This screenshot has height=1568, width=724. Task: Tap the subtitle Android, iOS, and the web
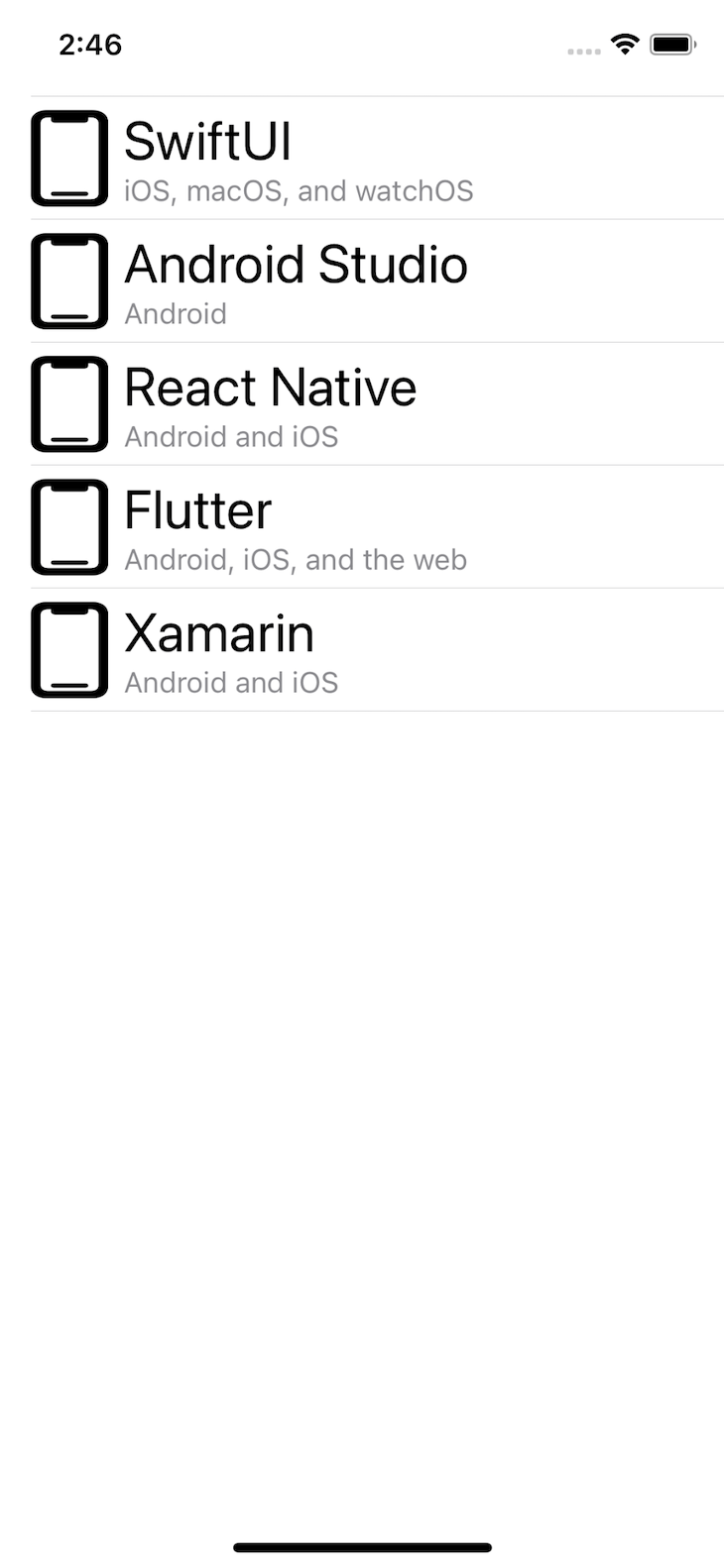295,559
